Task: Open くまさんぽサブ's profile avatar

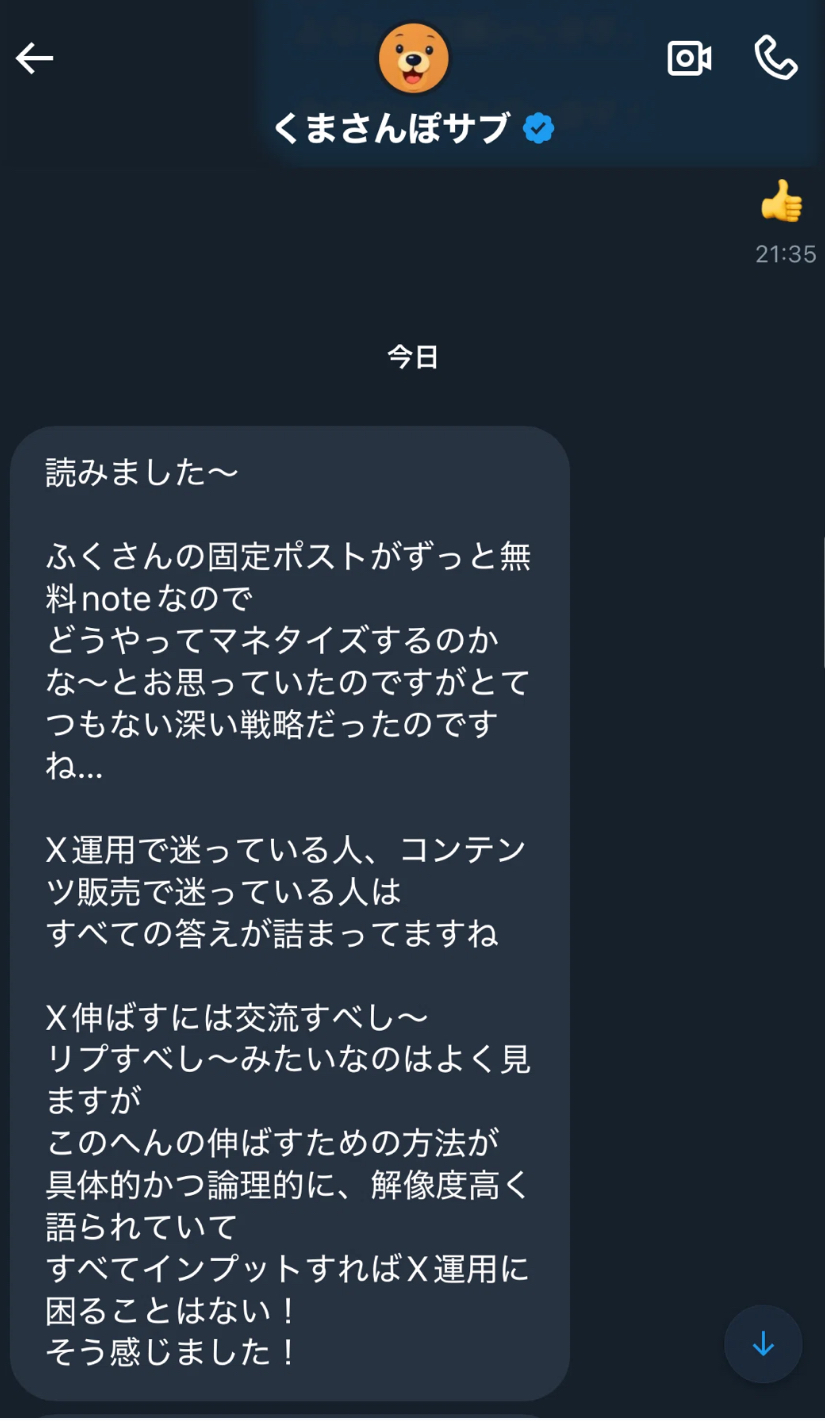Action: (413, 57)
